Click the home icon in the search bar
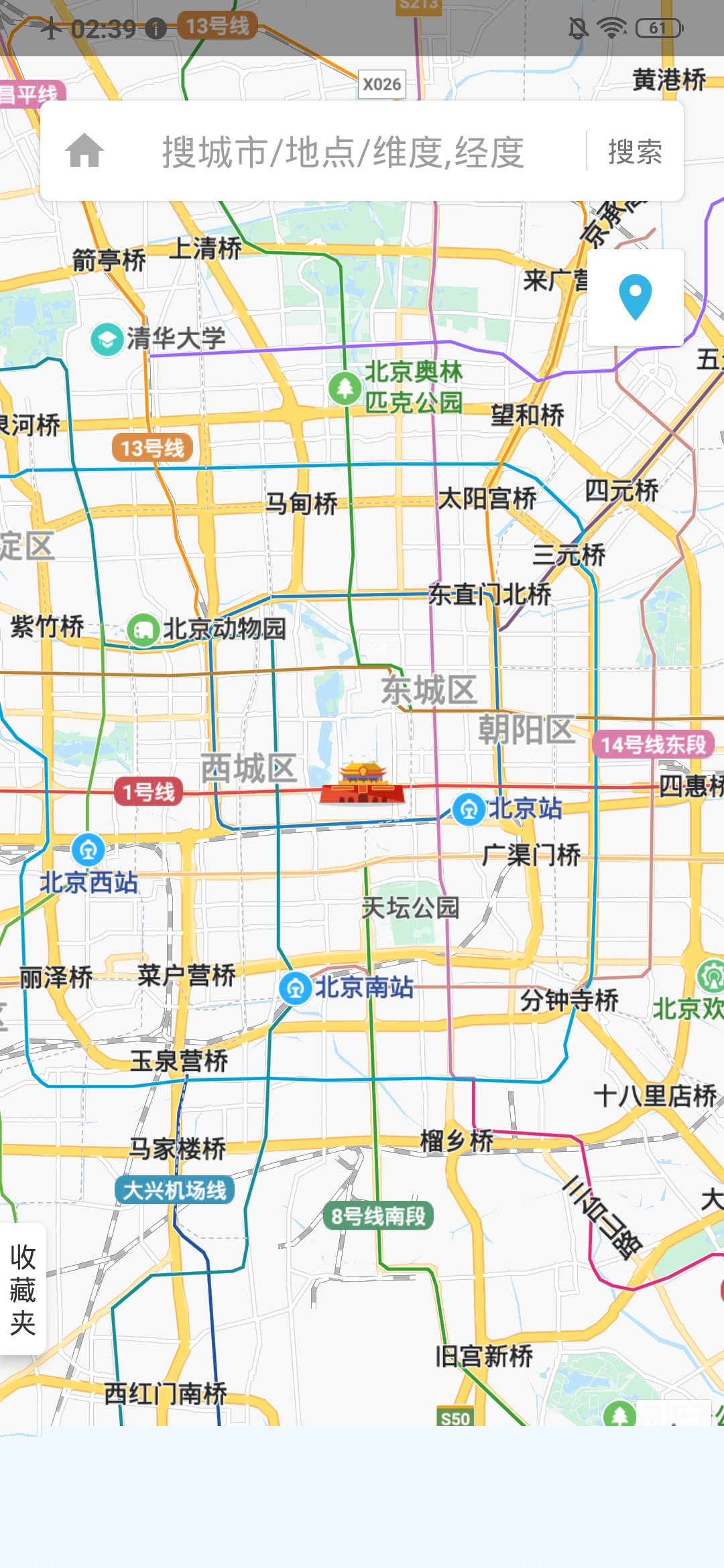The height and width of the screenshot is (1568, 724). [86, 153]
